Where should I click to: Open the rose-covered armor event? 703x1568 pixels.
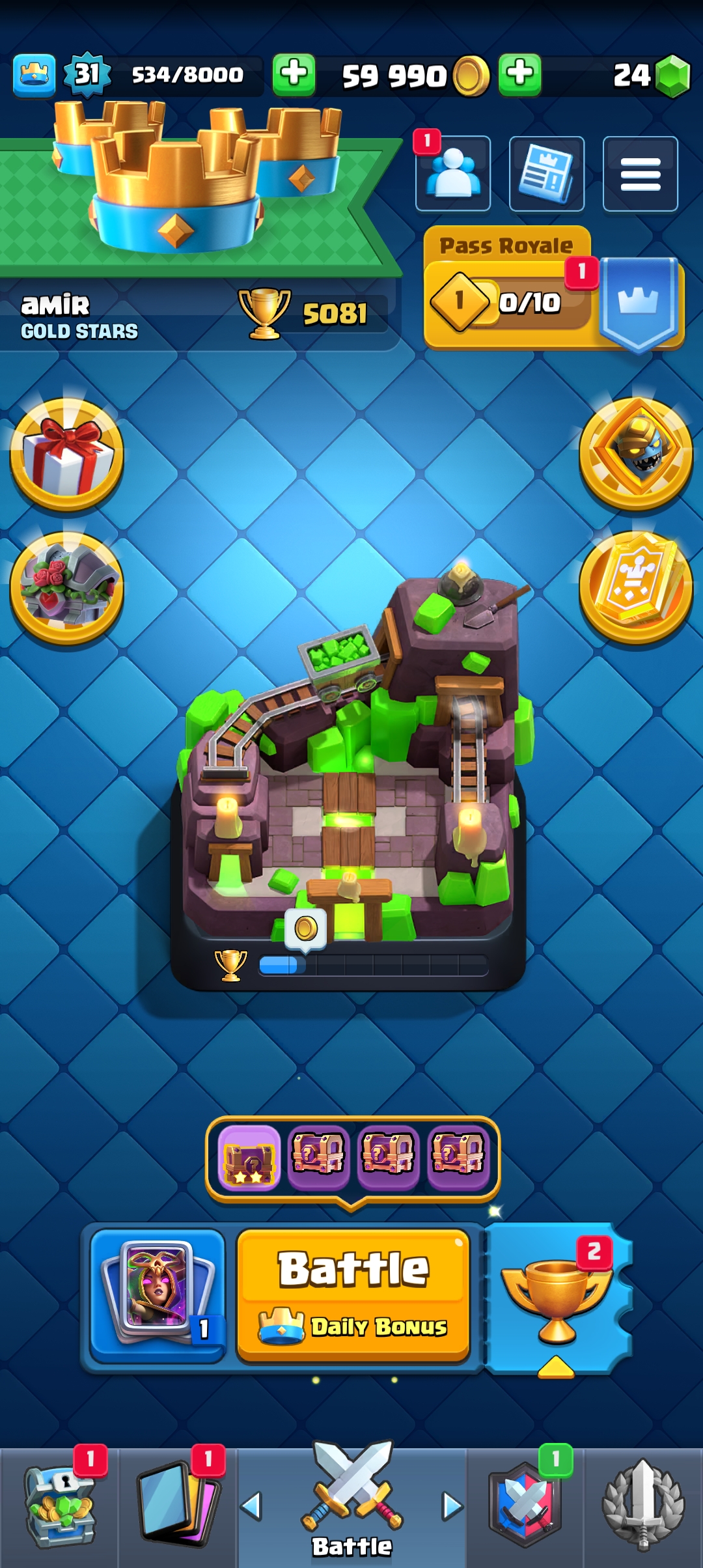coord(66,587)
